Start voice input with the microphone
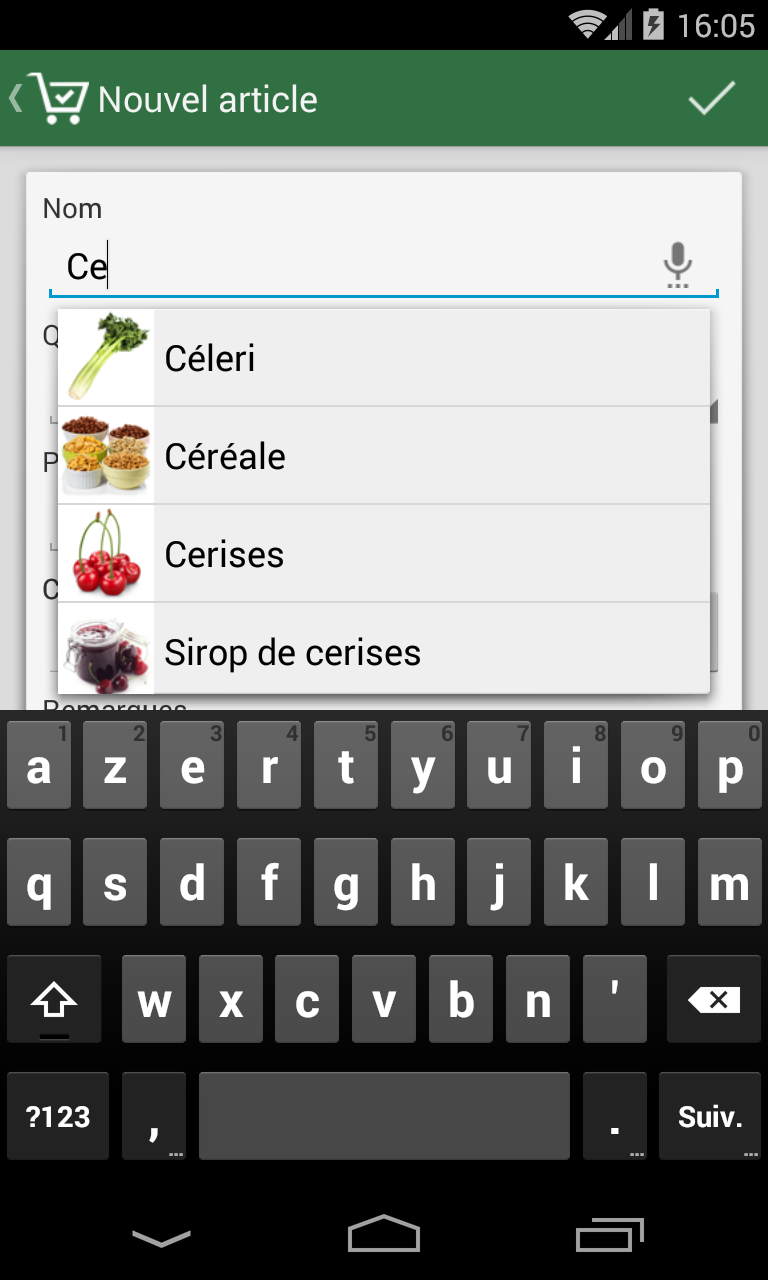The width and height of the screenshot is (768, 1280). (677, 265)
